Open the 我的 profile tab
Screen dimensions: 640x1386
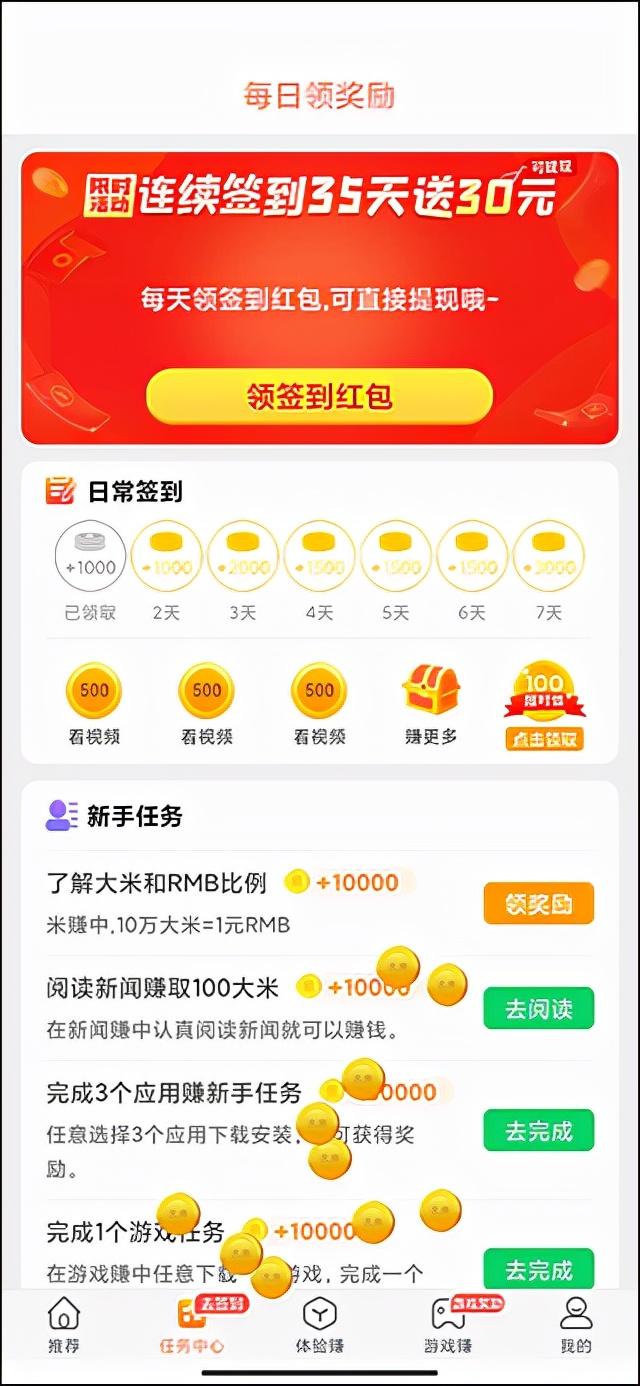[x=575, y=1324]
